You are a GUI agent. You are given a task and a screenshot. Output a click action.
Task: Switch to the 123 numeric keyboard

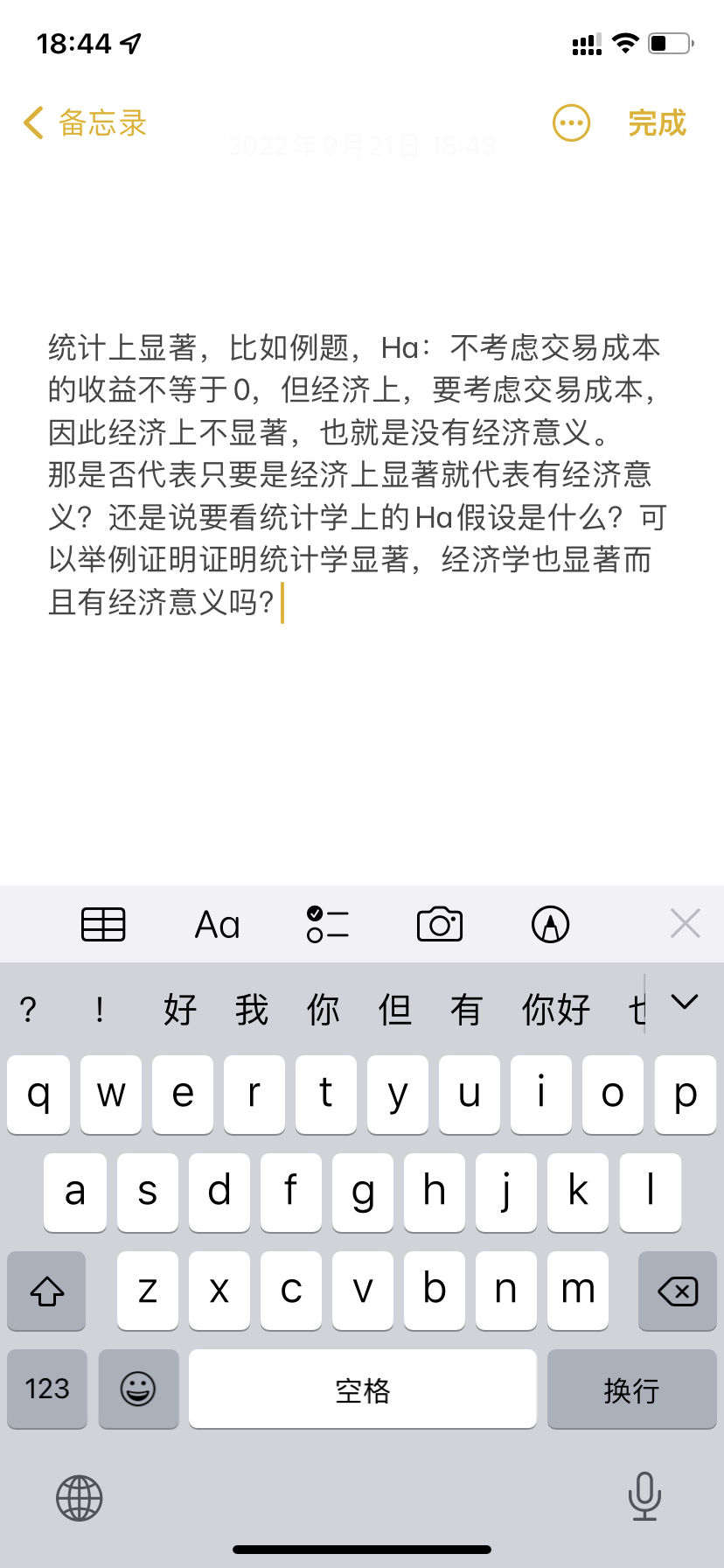point(47,1389)
